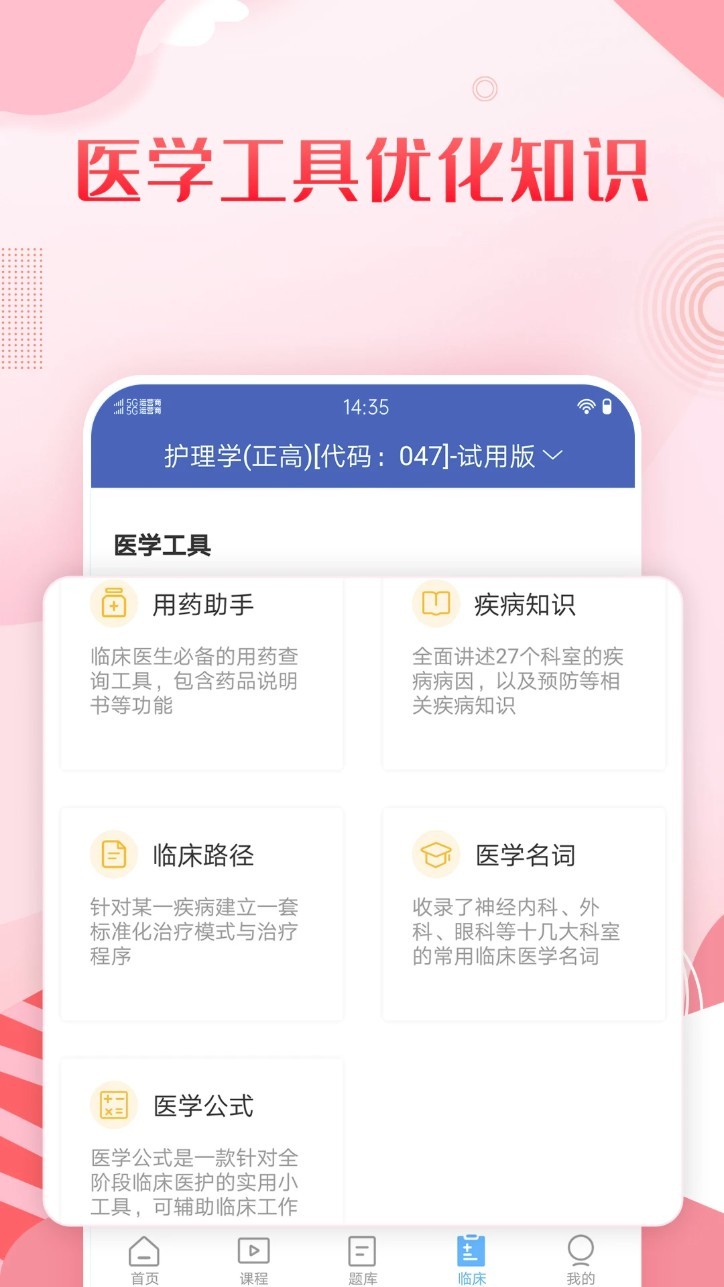Image resolution: width=724 pixels, height=1287 pixels.
Task: Click the 疾病知识 open book icon
Action: pyautogui.click(x=435, y=603)
